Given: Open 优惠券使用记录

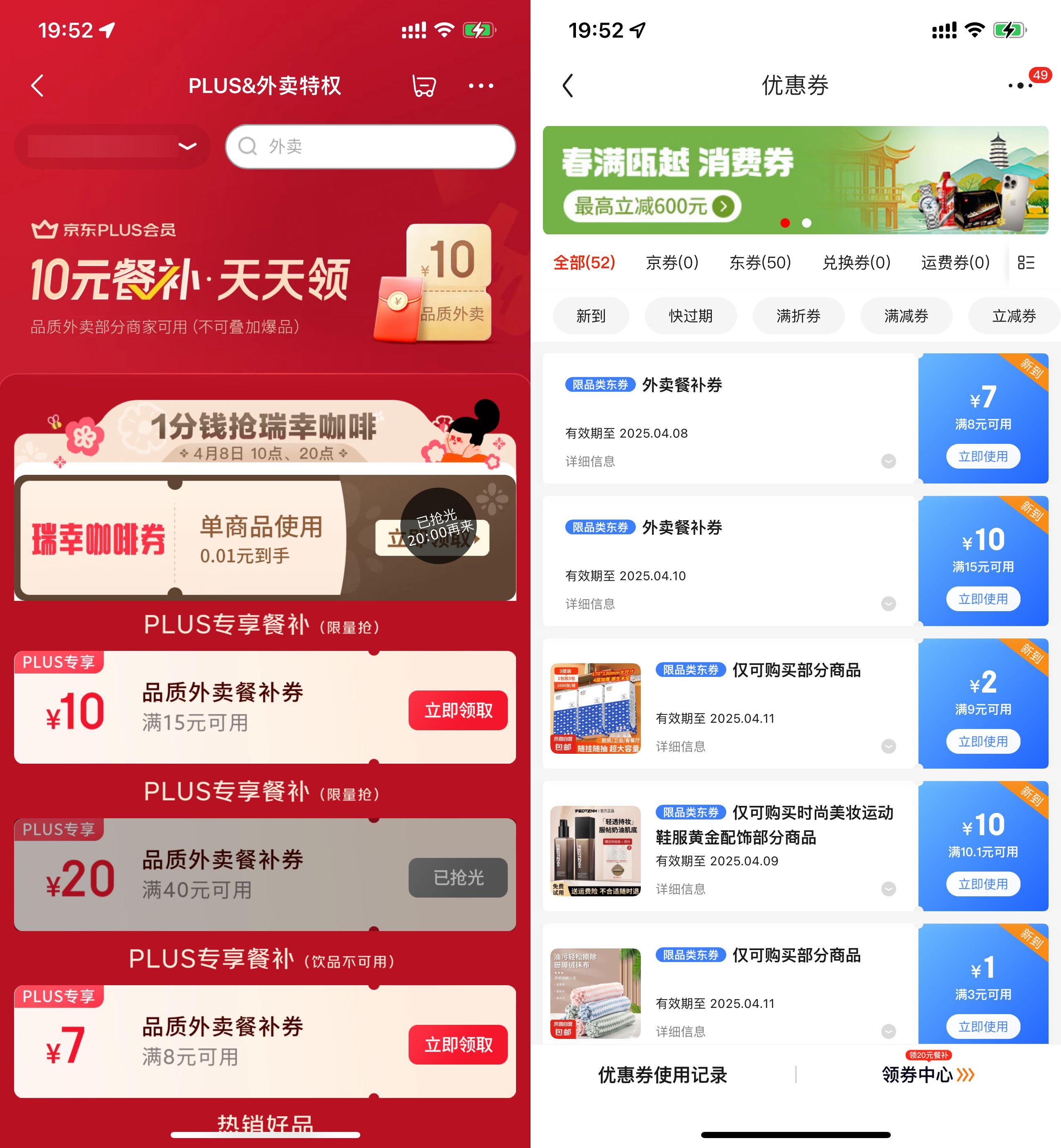Looking at the screenshot, I should pyautogui.click(x=662, y=1074).
